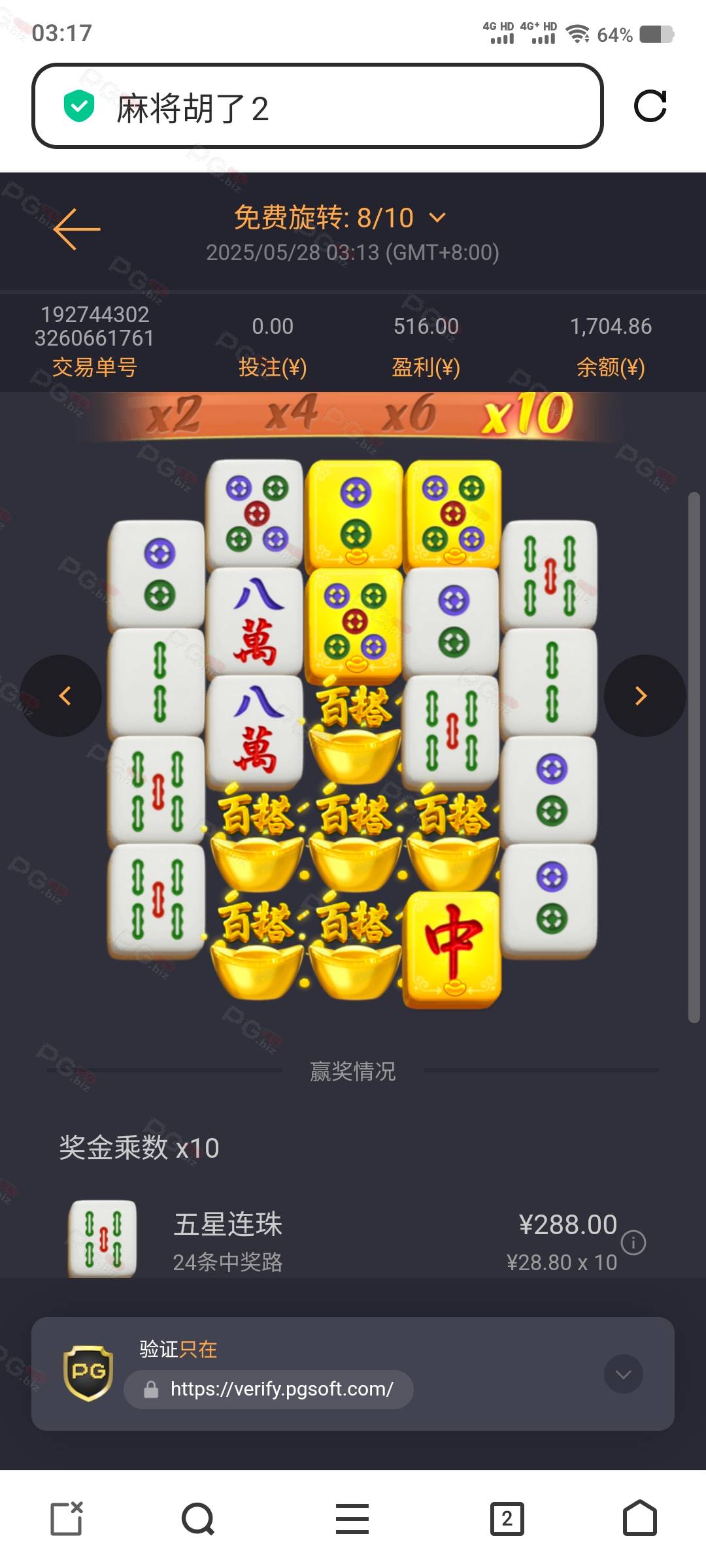Viewport: 706px width, 1568px height.
Task: View the two open tabs
Action: point(507,1518)
